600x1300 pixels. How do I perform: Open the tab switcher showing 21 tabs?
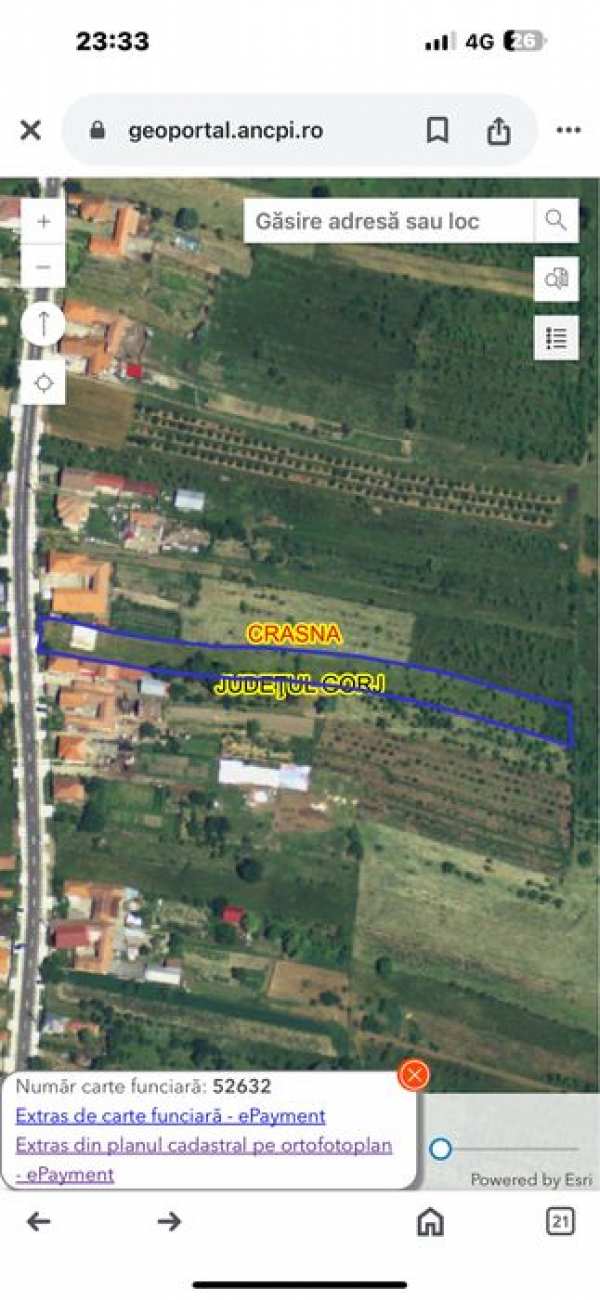560,1221
